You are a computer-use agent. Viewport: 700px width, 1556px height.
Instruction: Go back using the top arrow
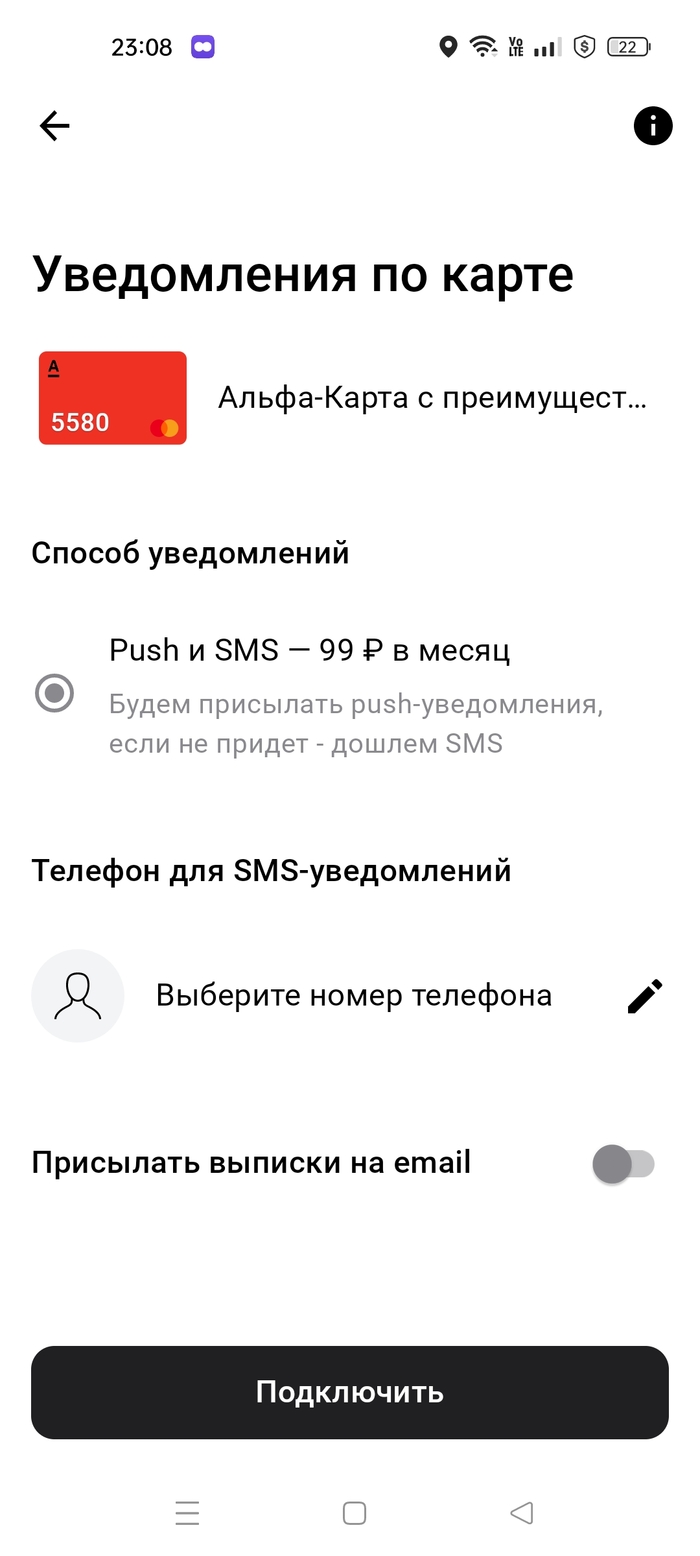[54, 125]
